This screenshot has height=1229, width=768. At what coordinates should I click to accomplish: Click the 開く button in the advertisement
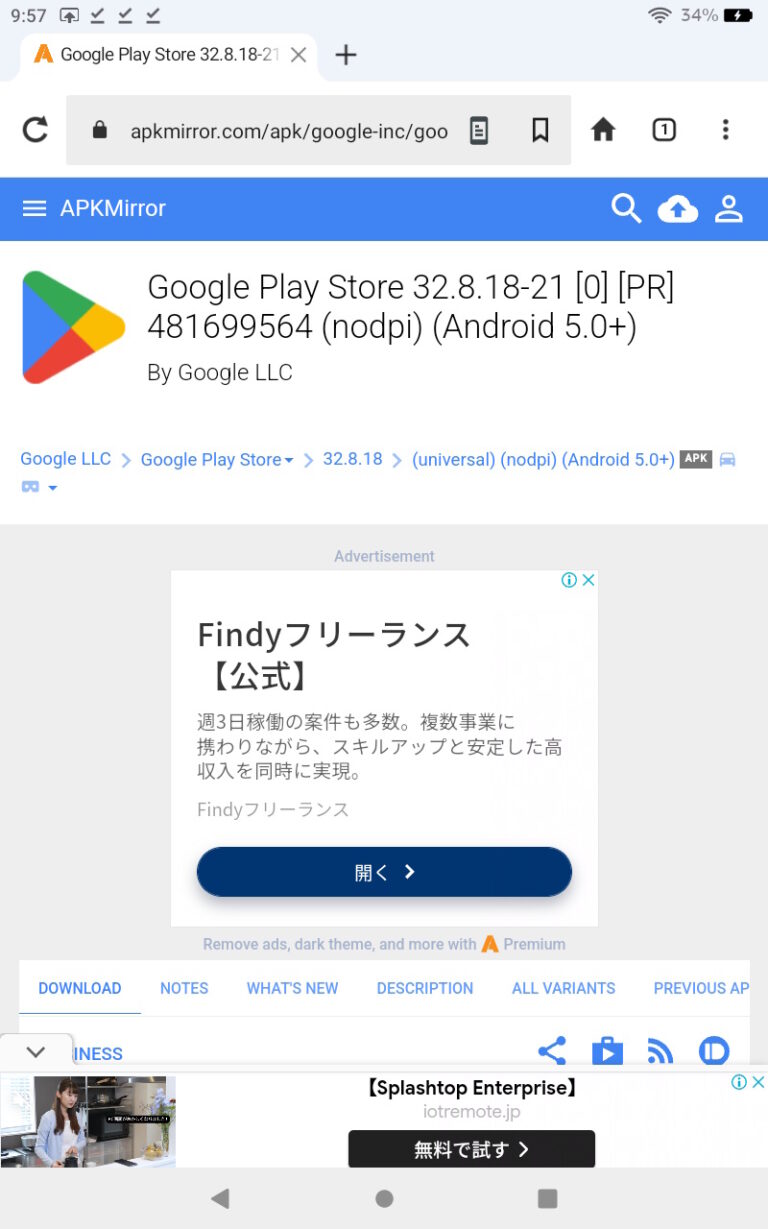384,871
